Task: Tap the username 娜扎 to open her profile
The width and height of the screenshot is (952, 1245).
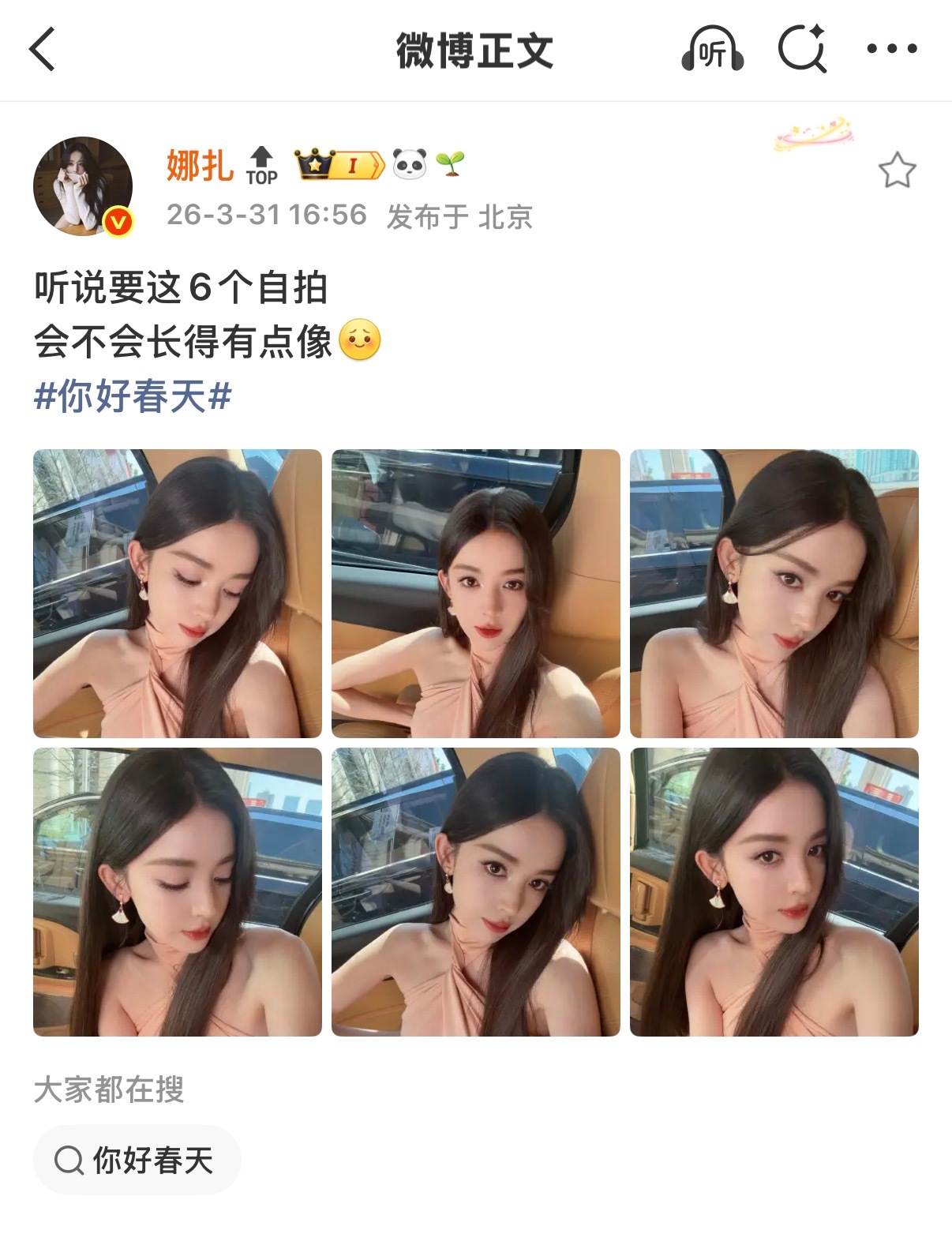Action: (200, 163)
